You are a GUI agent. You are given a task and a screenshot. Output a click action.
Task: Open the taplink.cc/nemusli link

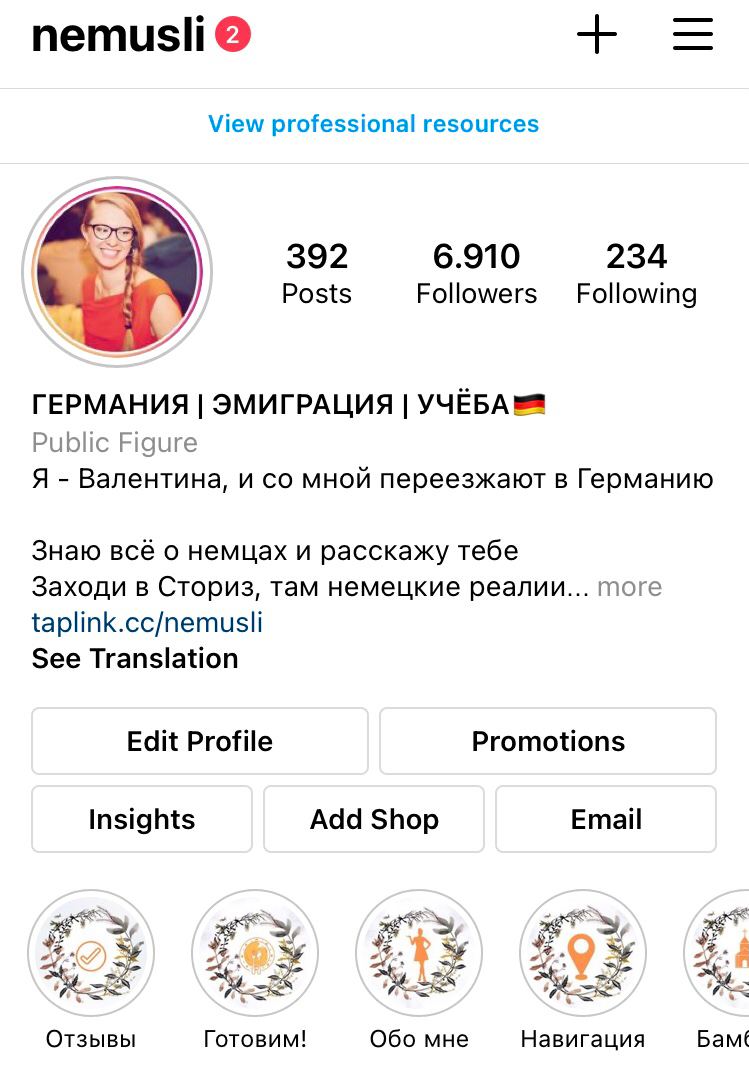(147, 623)
